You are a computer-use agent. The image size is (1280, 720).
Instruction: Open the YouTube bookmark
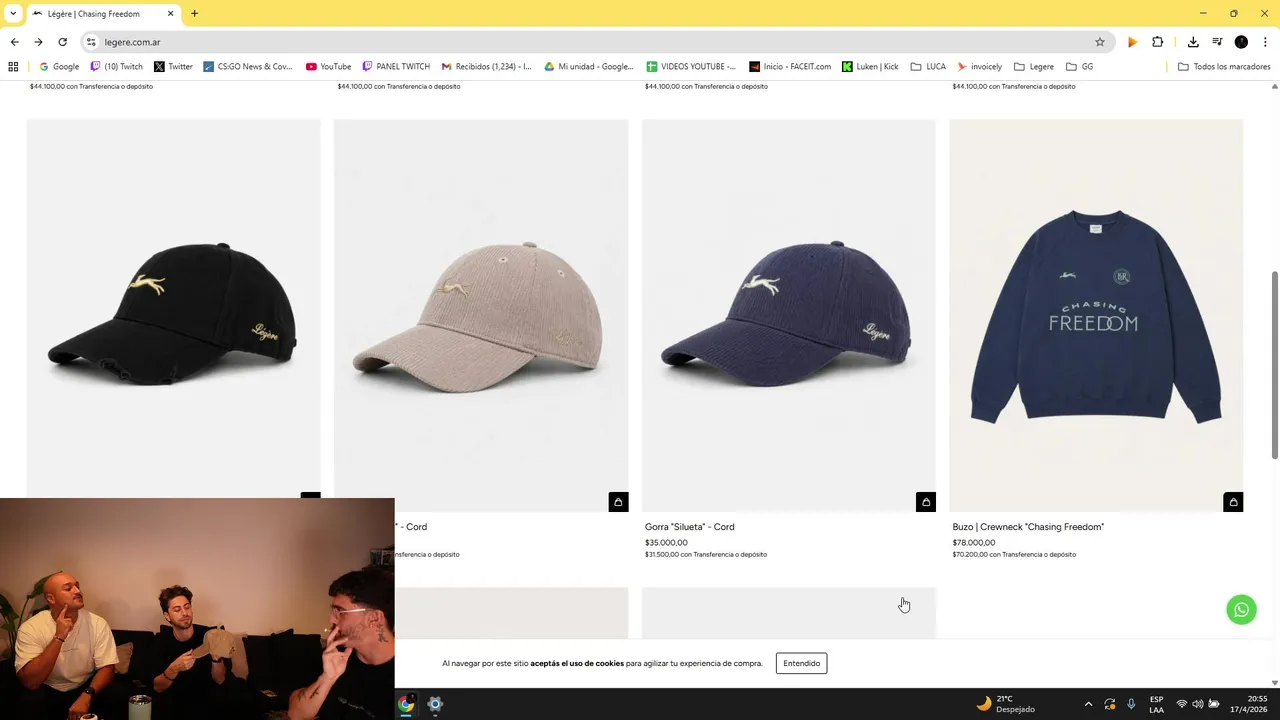328,67
